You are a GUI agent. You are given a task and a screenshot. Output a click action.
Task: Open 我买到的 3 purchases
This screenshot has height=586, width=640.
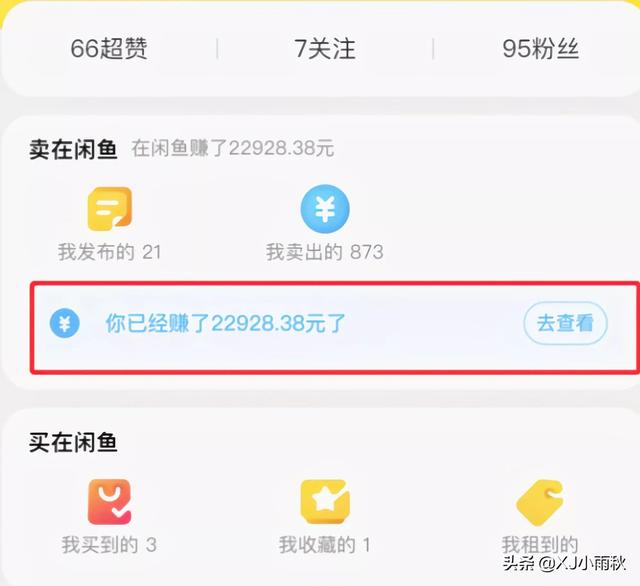109,517
